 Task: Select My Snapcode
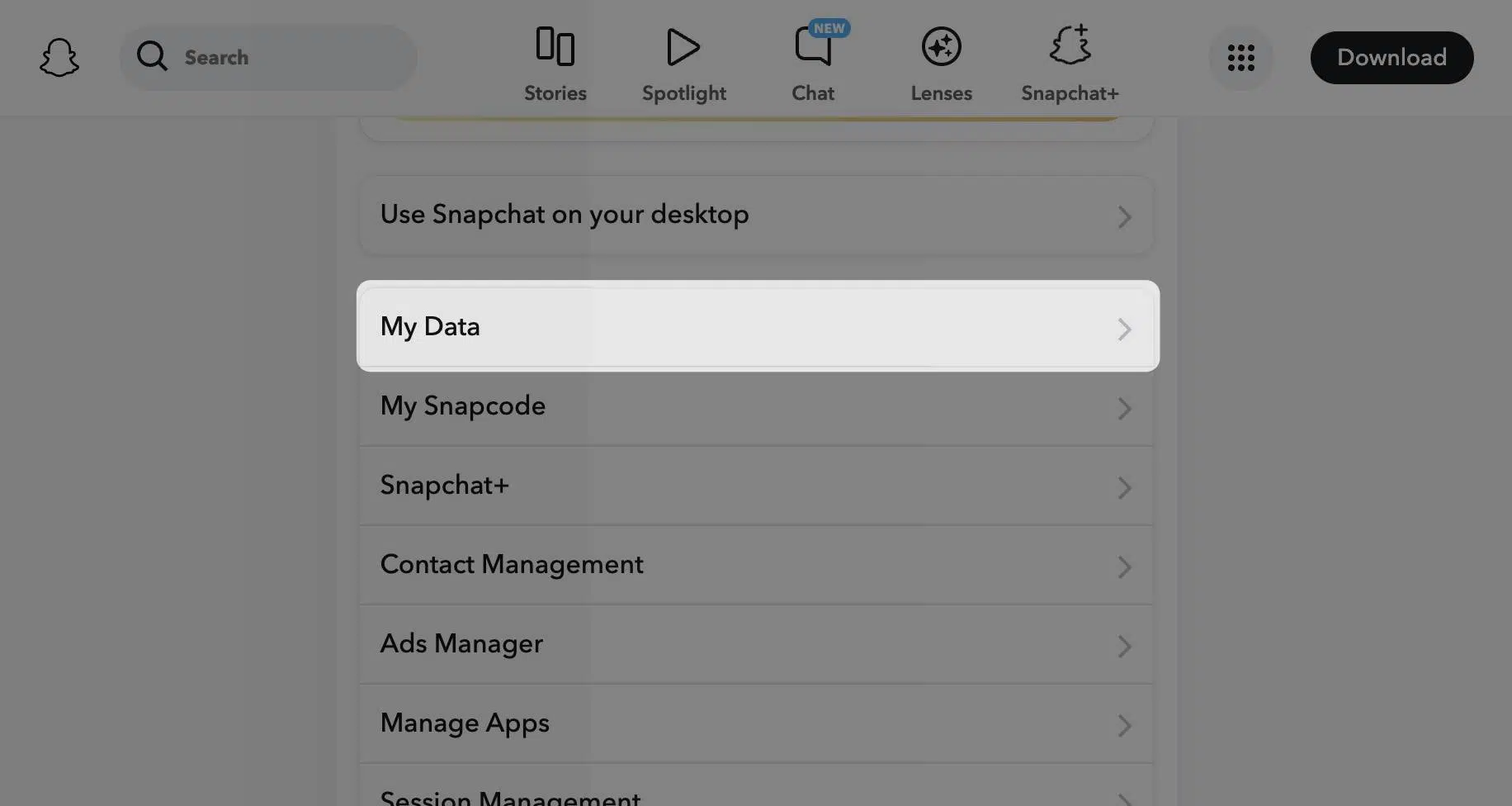tap(755, 406)
